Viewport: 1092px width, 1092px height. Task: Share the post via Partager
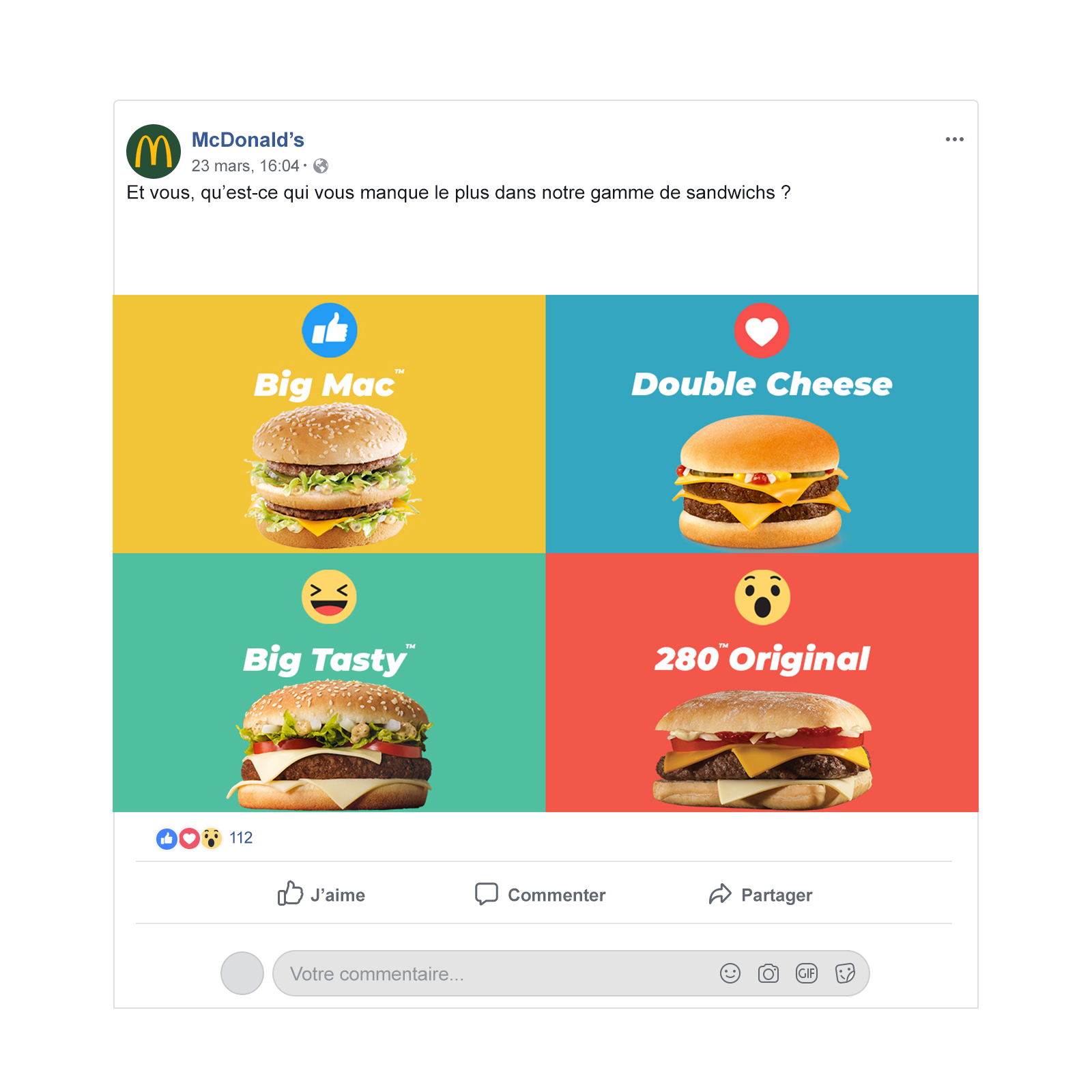click(x=760, y=894)
